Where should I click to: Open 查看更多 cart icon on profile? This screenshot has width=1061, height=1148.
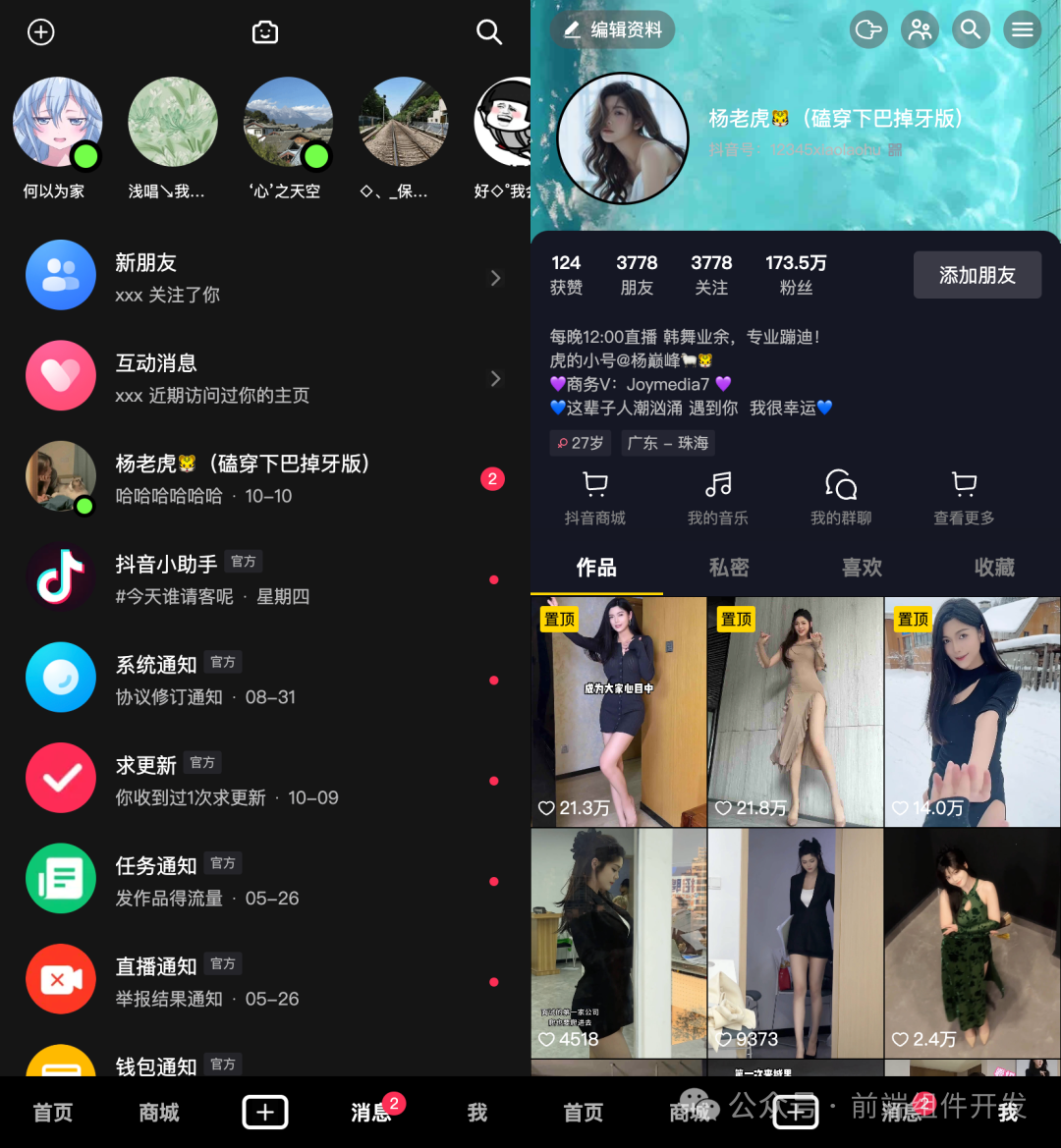click(x=963, y=483)
